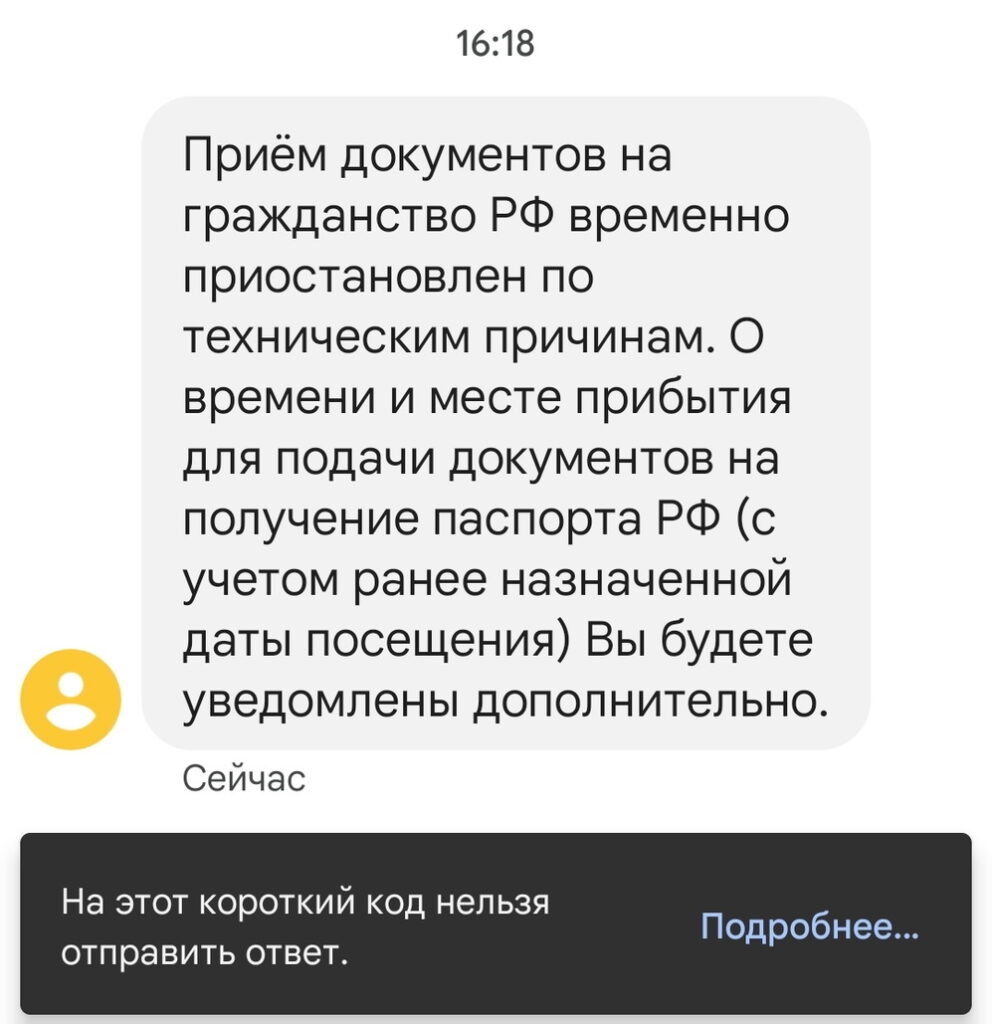Screen dimensions: 992x1024
Task: Open the Подробнее link about short codes
Action: point(808,927)
